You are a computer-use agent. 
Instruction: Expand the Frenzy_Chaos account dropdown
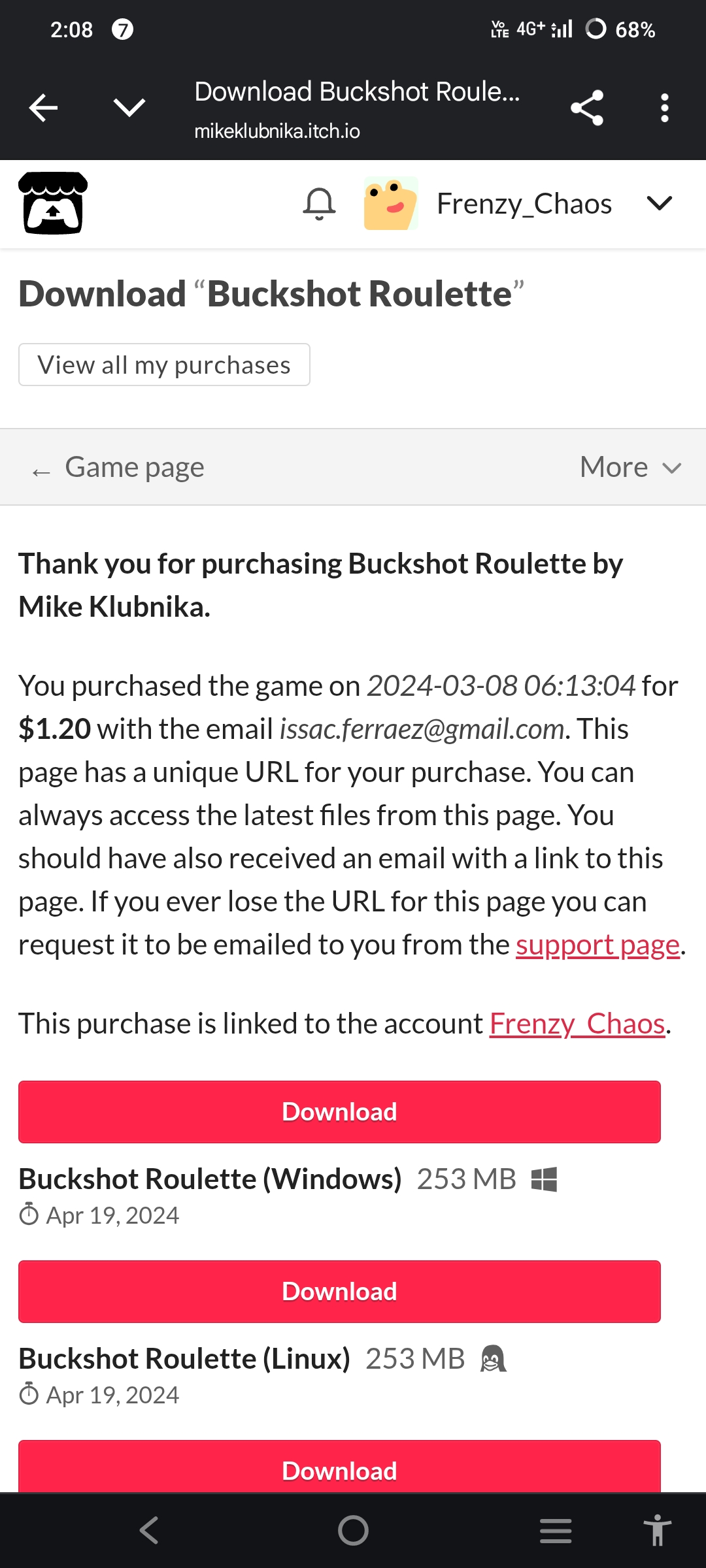click(x=659, y=203)
